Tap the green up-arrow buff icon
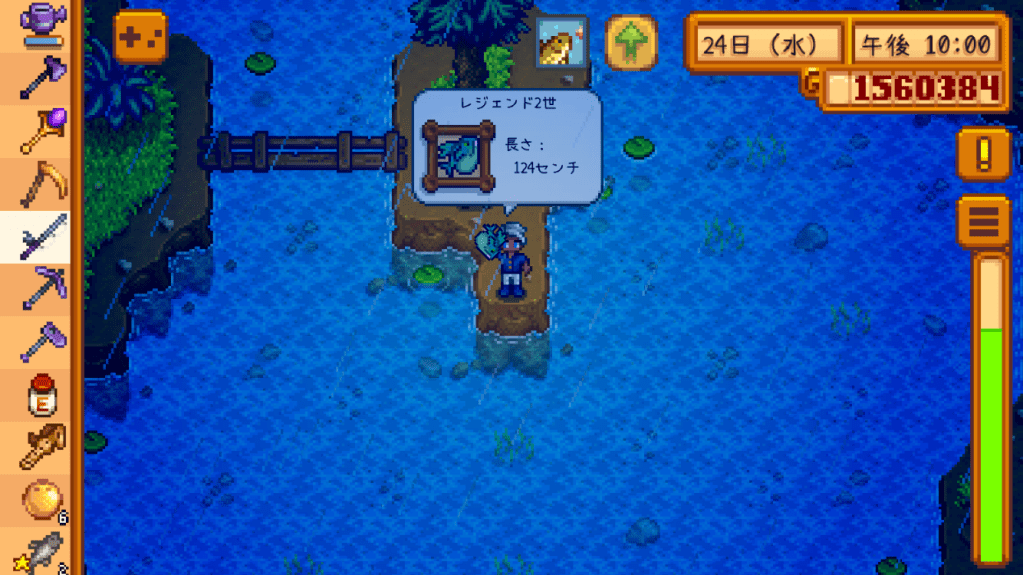1023x575 pixels. pos(631,42)
